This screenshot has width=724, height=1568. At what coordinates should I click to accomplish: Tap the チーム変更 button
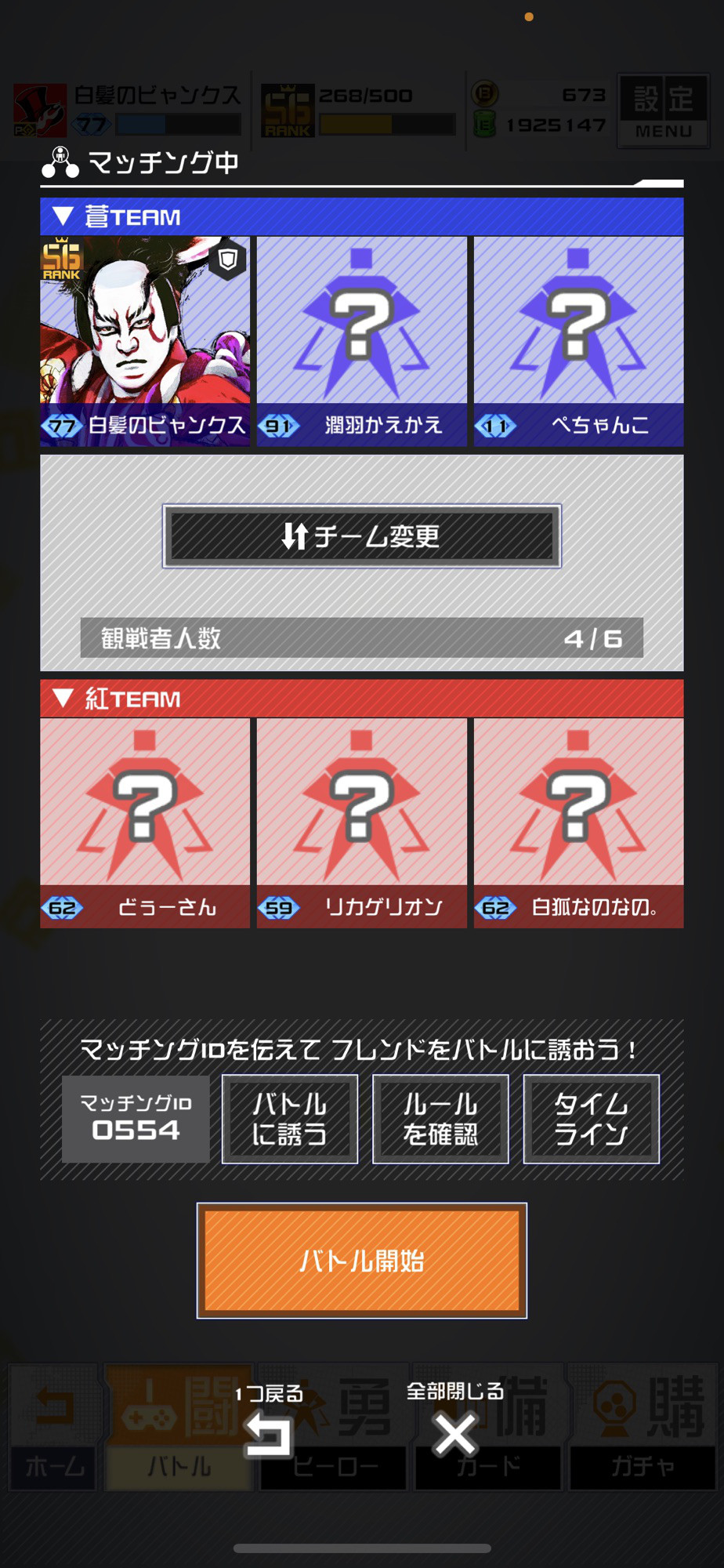(x=361, y=536)
